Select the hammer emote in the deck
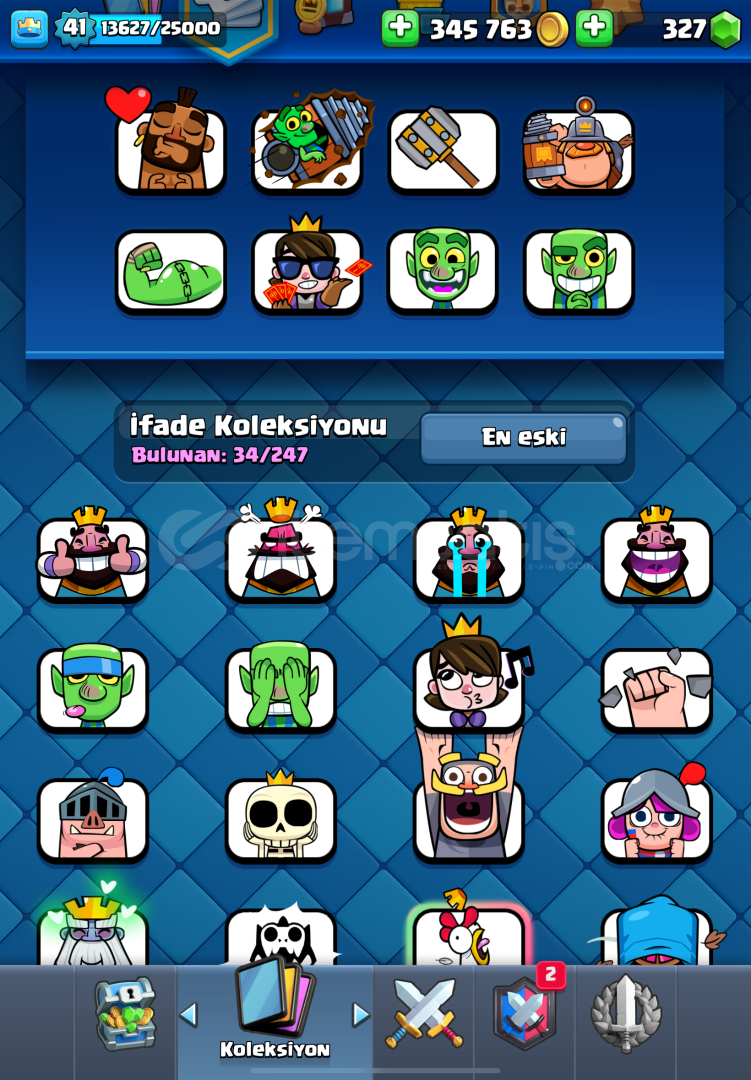751x1080 pixels. (443, 150)
